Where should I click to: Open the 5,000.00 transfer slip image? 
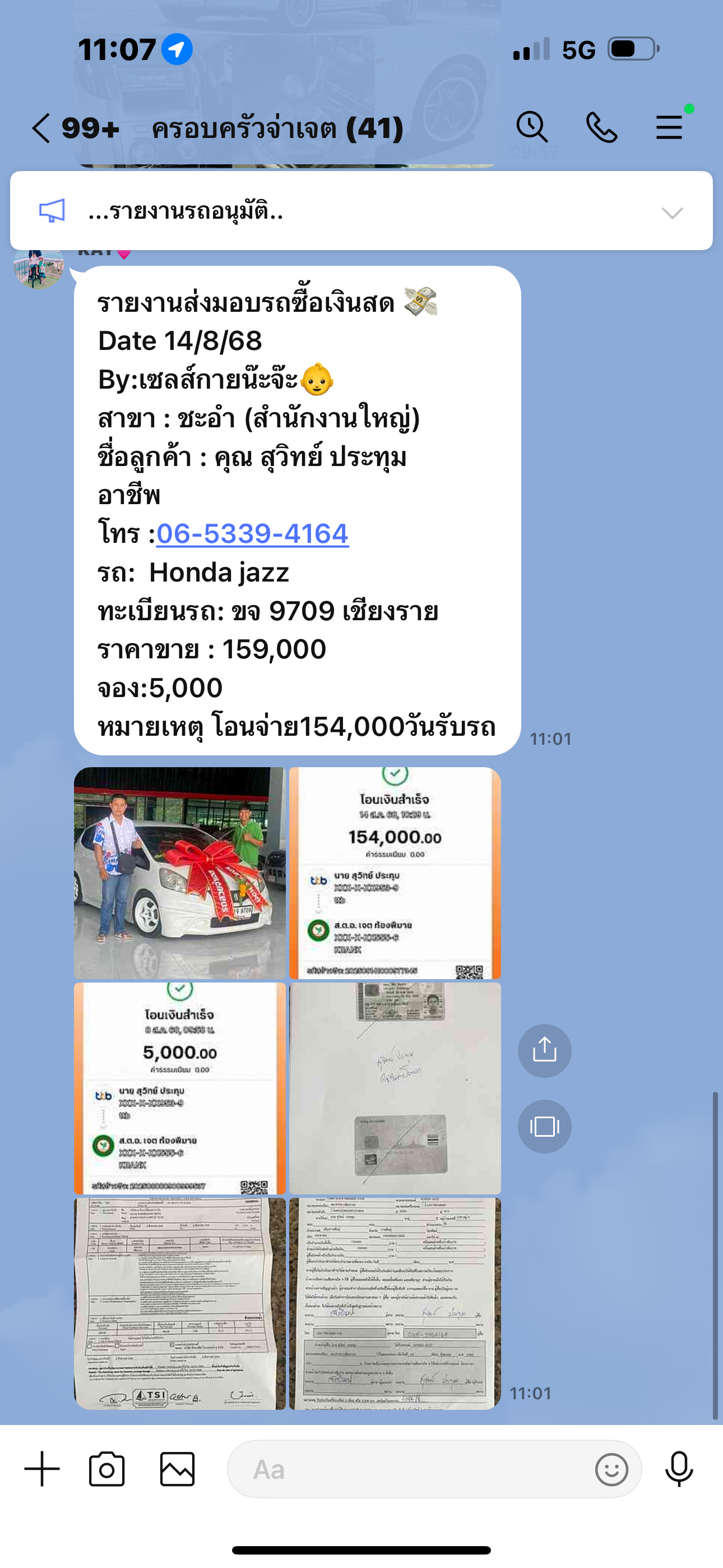point(179,1088)
